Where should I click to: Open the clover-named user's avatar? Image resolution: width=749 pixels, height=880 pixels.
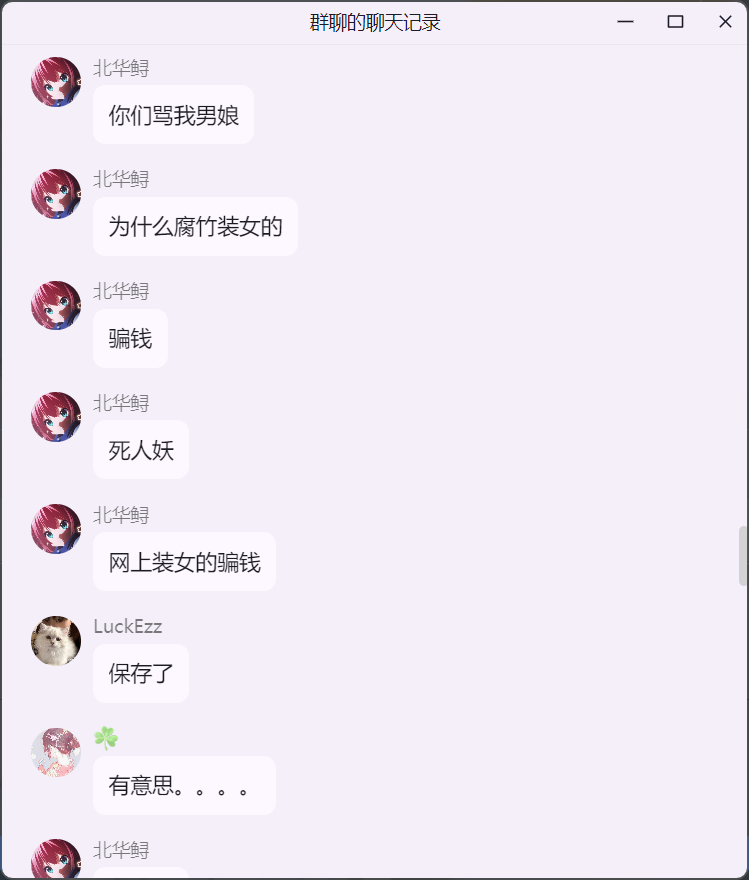click(56, 753)
